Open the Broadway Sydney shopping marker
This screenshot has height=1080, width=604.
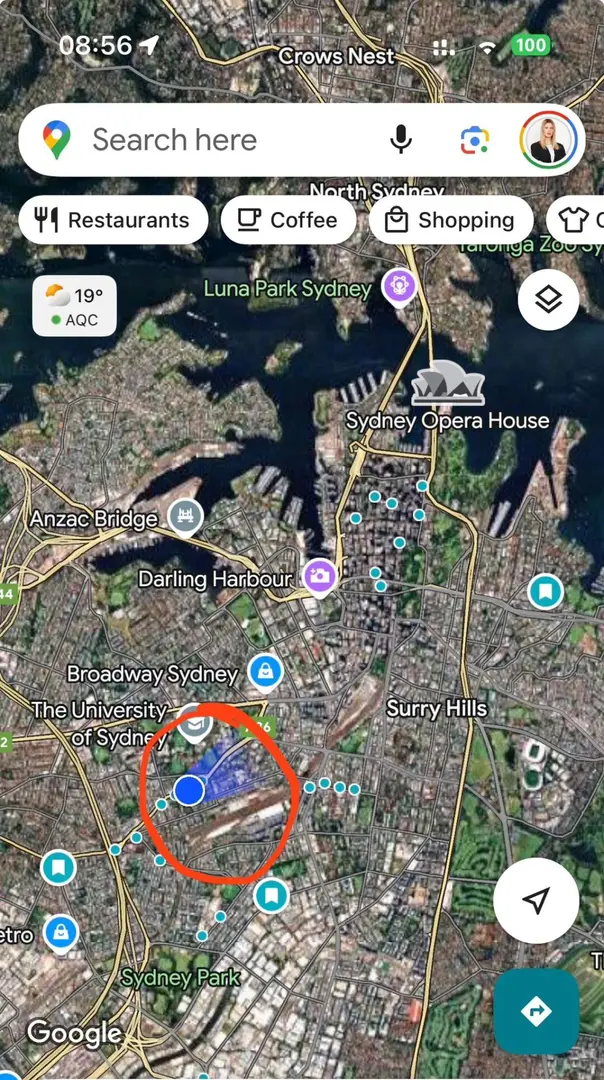(265, 672)
